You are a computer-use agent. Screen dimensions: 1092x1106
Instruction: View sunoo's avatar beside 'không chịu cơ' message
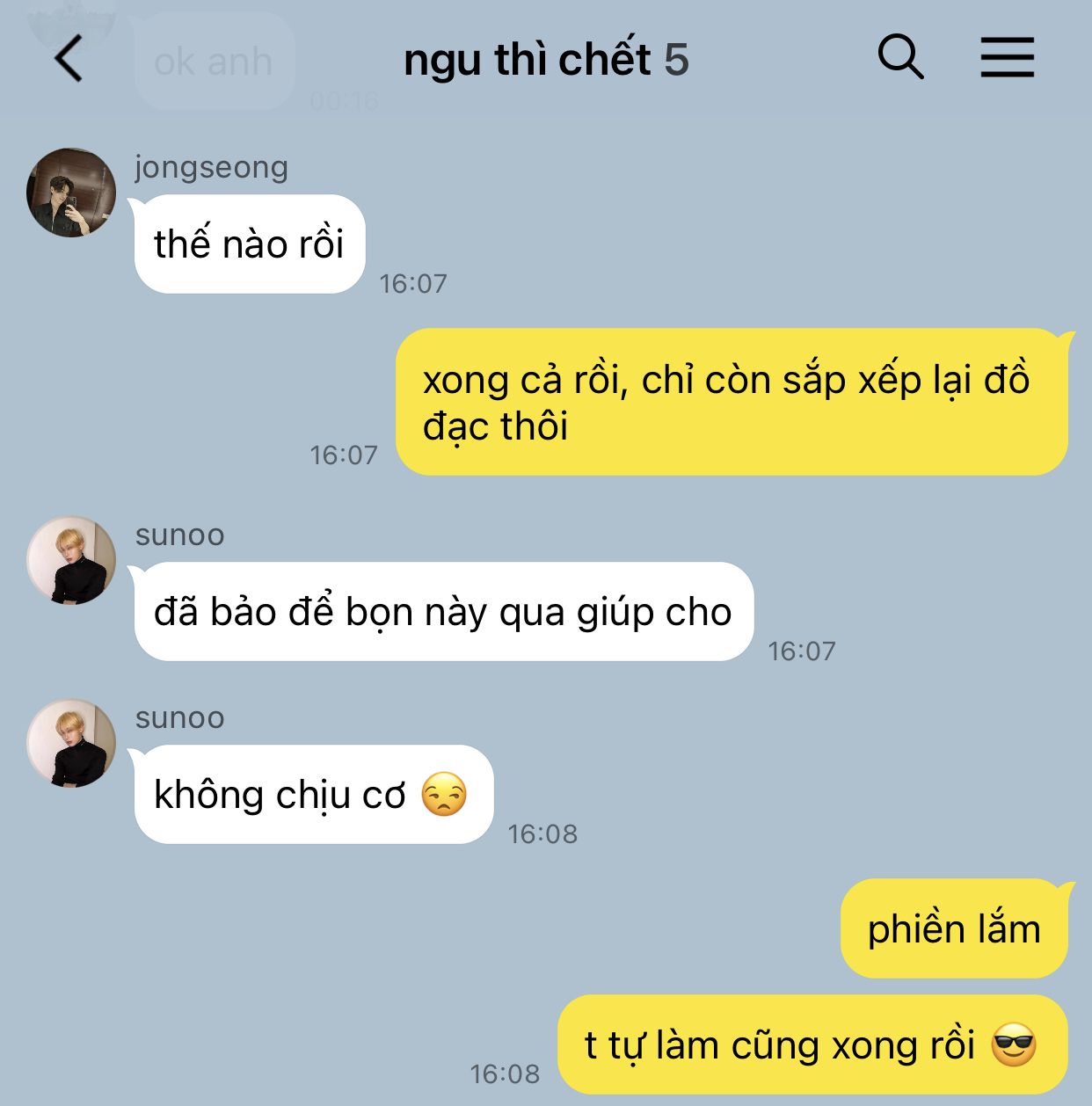point(71,743)
